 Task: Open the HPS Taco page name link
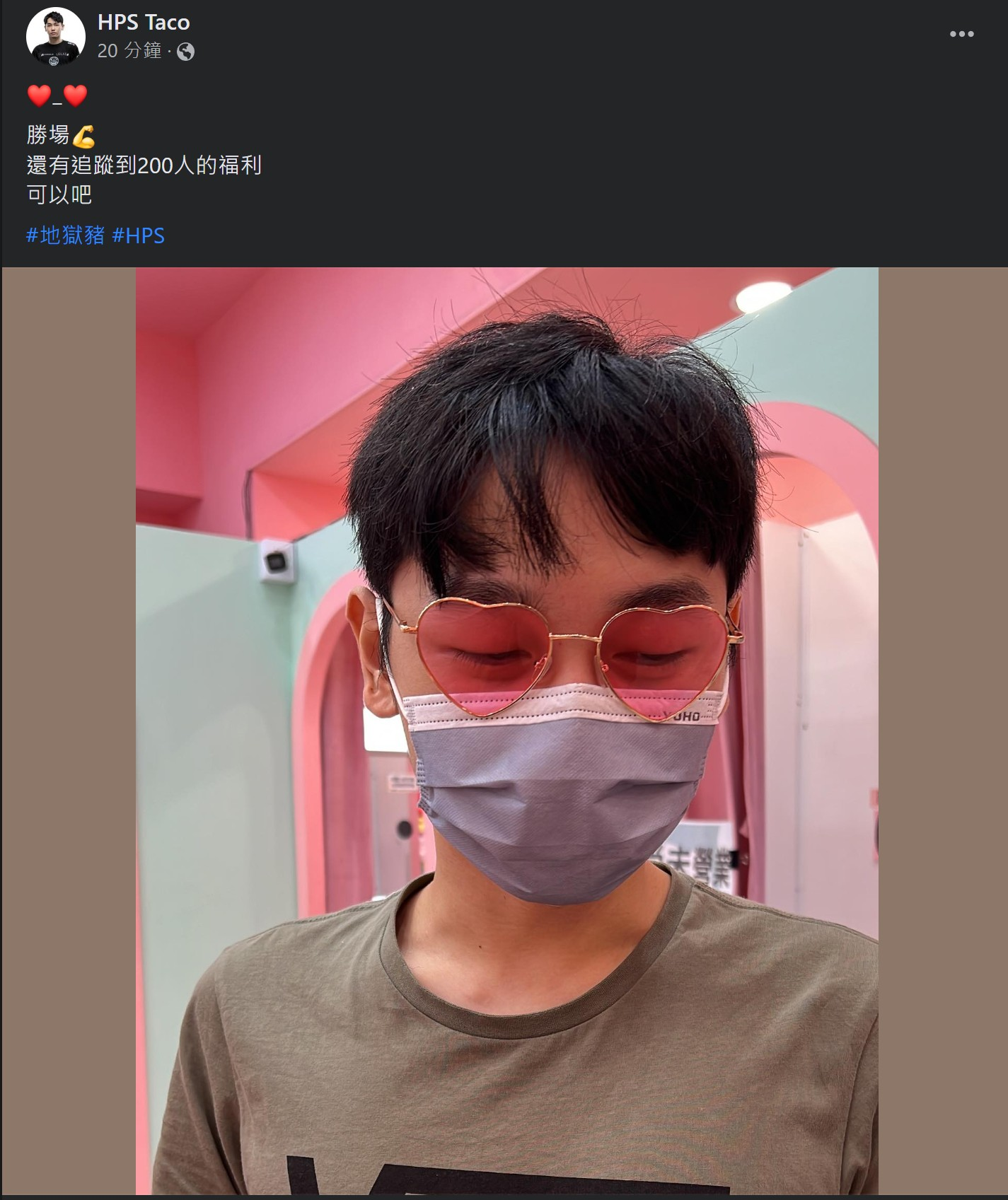point(144,23)
